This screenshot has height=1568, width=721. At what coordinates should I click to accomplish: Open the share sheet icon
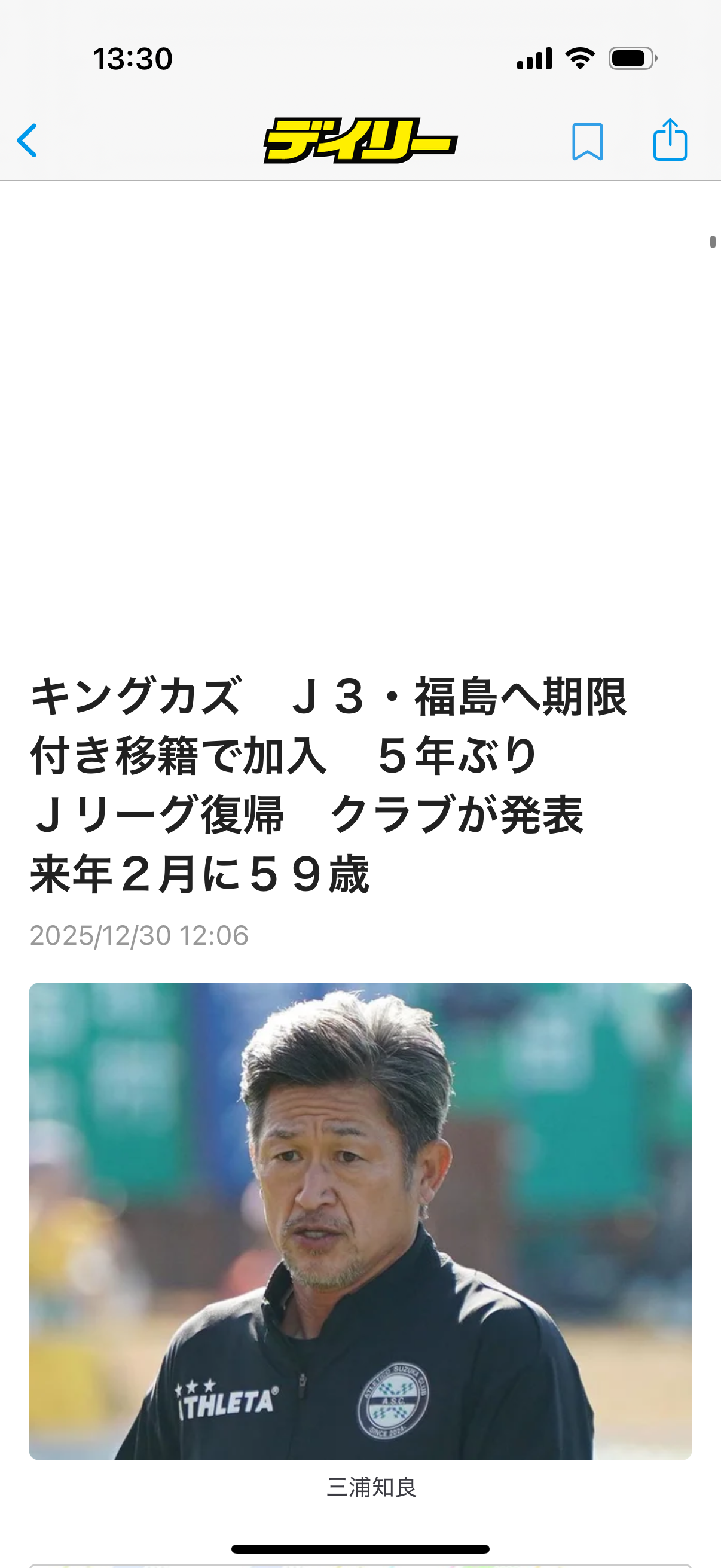[x=670, y=140]
